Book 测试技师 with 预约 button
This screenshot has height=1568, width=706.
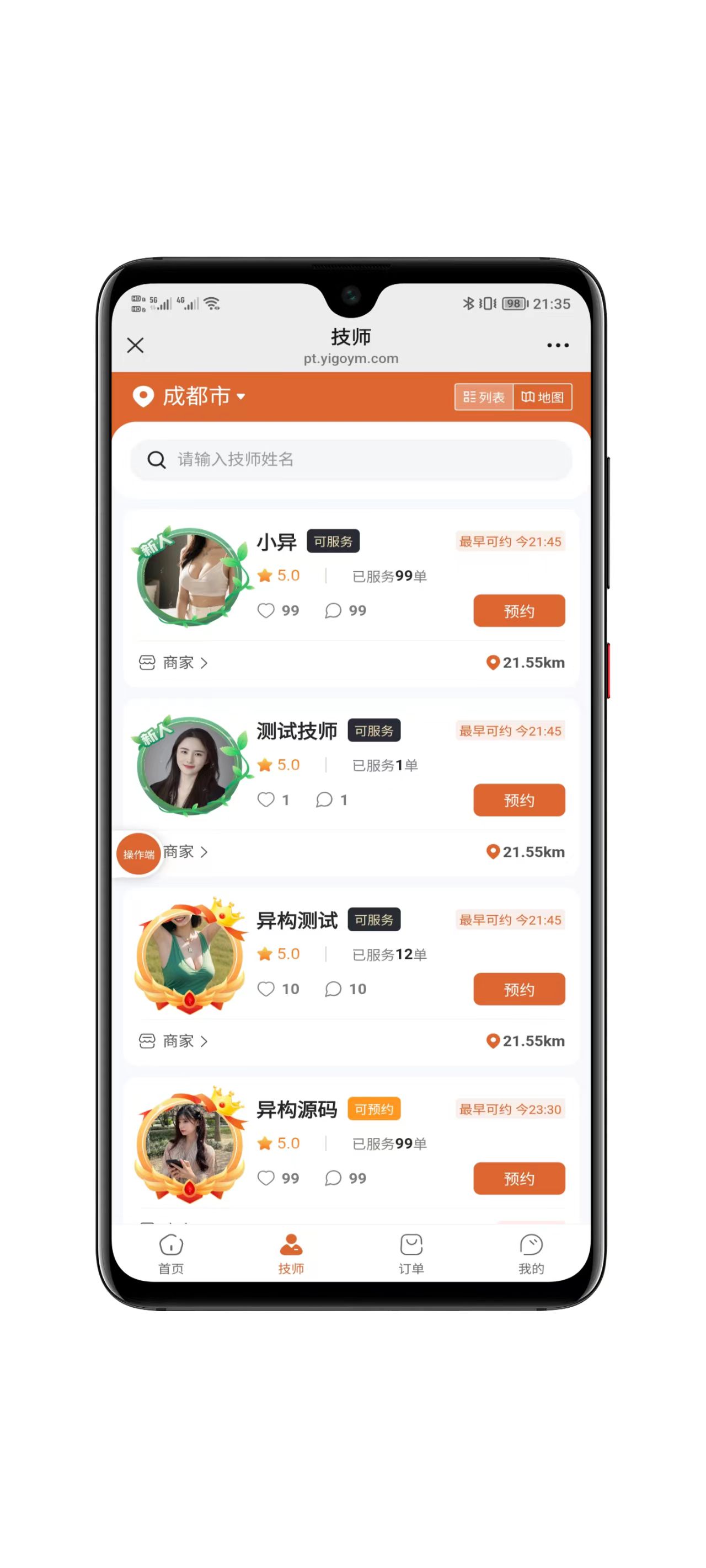(518, 800)
